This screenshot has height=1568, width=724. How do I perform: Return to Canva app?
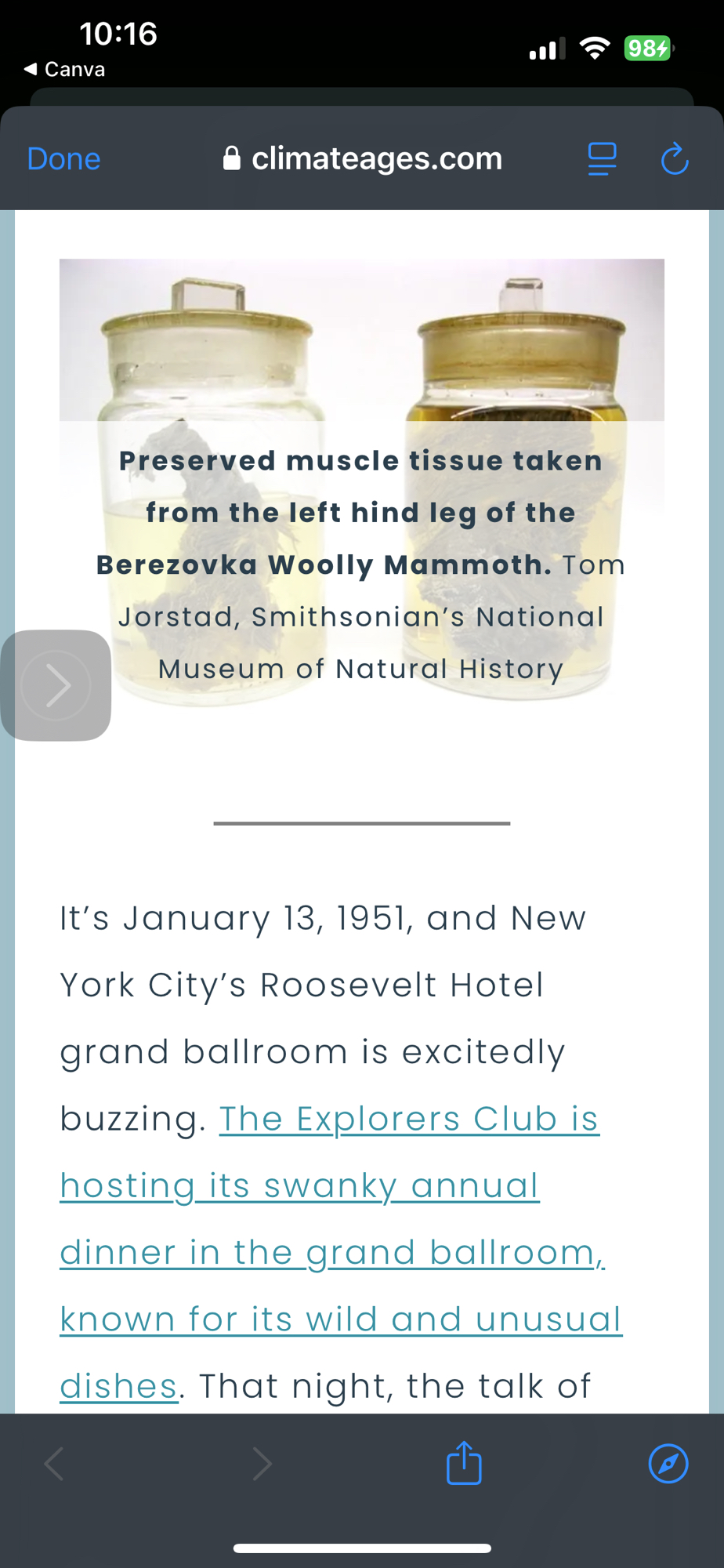(x=65, y=69)
